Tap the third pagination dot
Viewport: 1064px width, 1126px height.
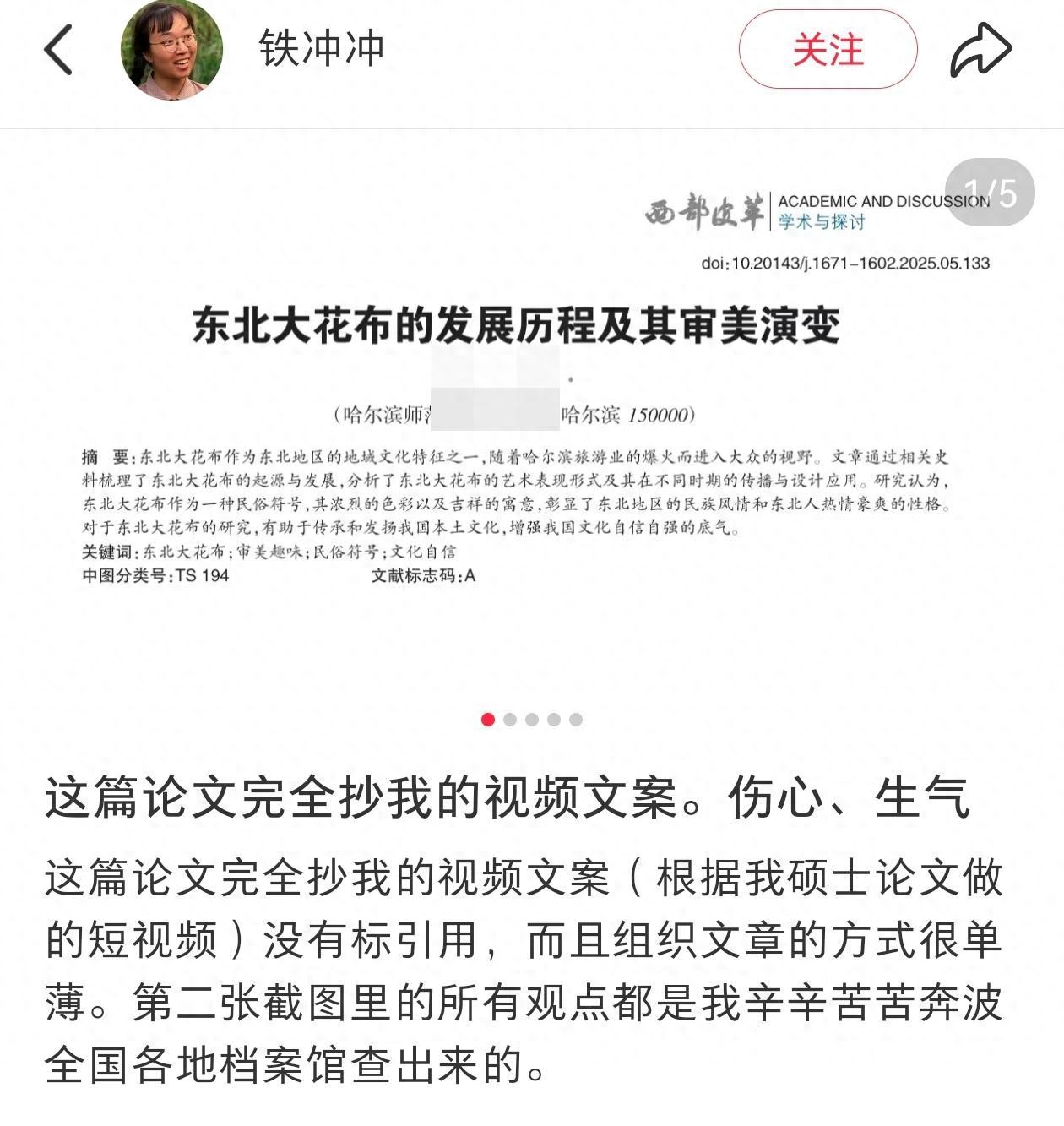coord(531,719)
